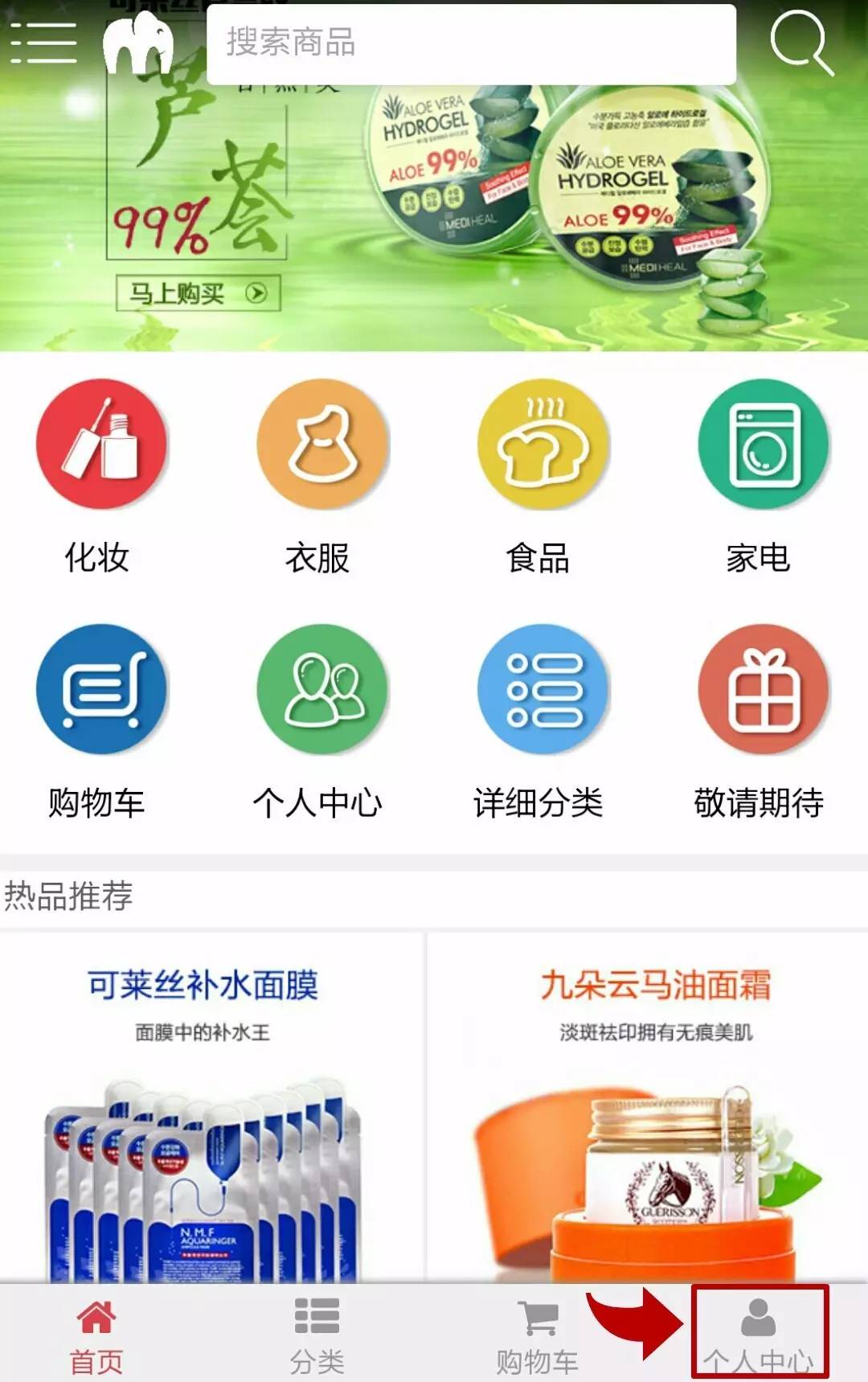Viewport: 868px width, 1382px height.
Task: Tap the 搜索商品 search field
Action: coord(471,43)
